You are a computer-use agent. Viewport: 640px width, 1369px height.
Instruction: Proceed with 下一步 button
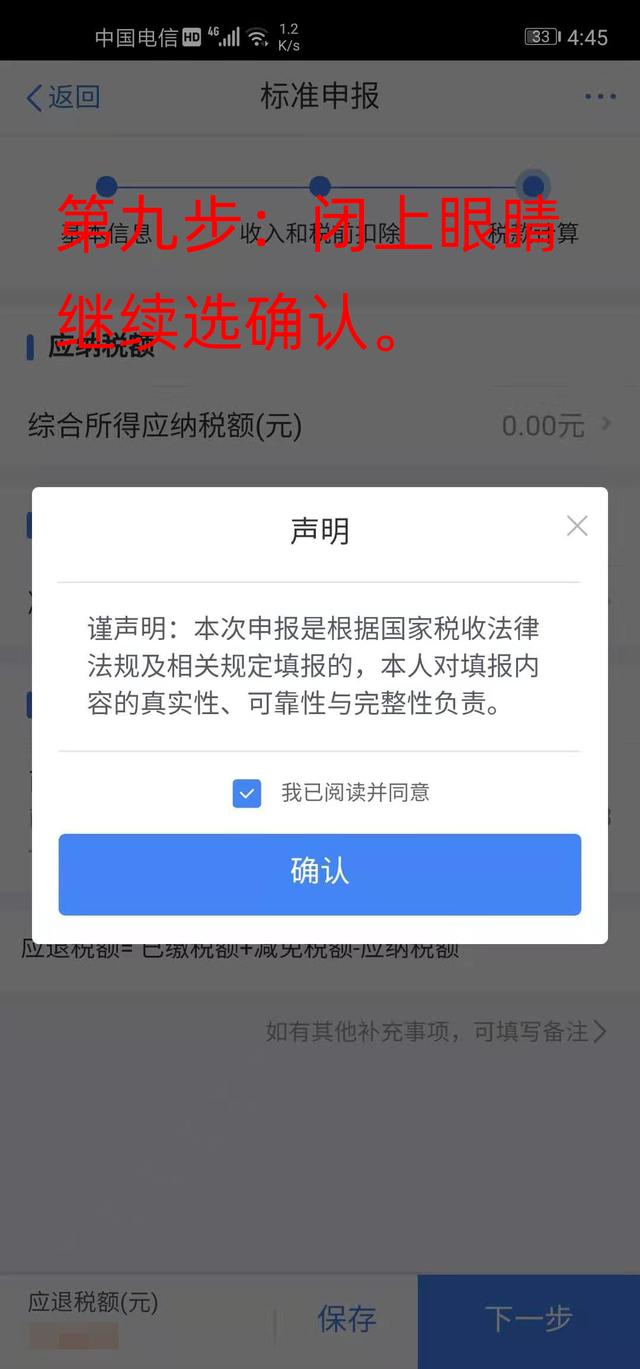[x=528, y=1320]
